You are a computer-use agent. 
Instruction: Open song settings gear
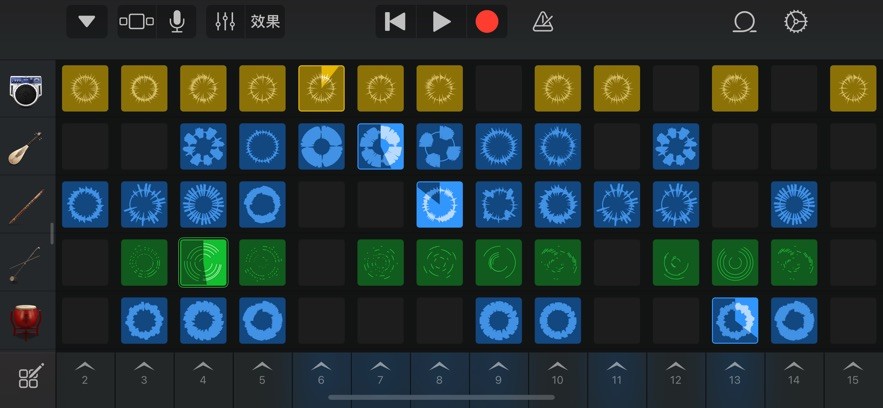pyautogui.click(x=796, y=22)
